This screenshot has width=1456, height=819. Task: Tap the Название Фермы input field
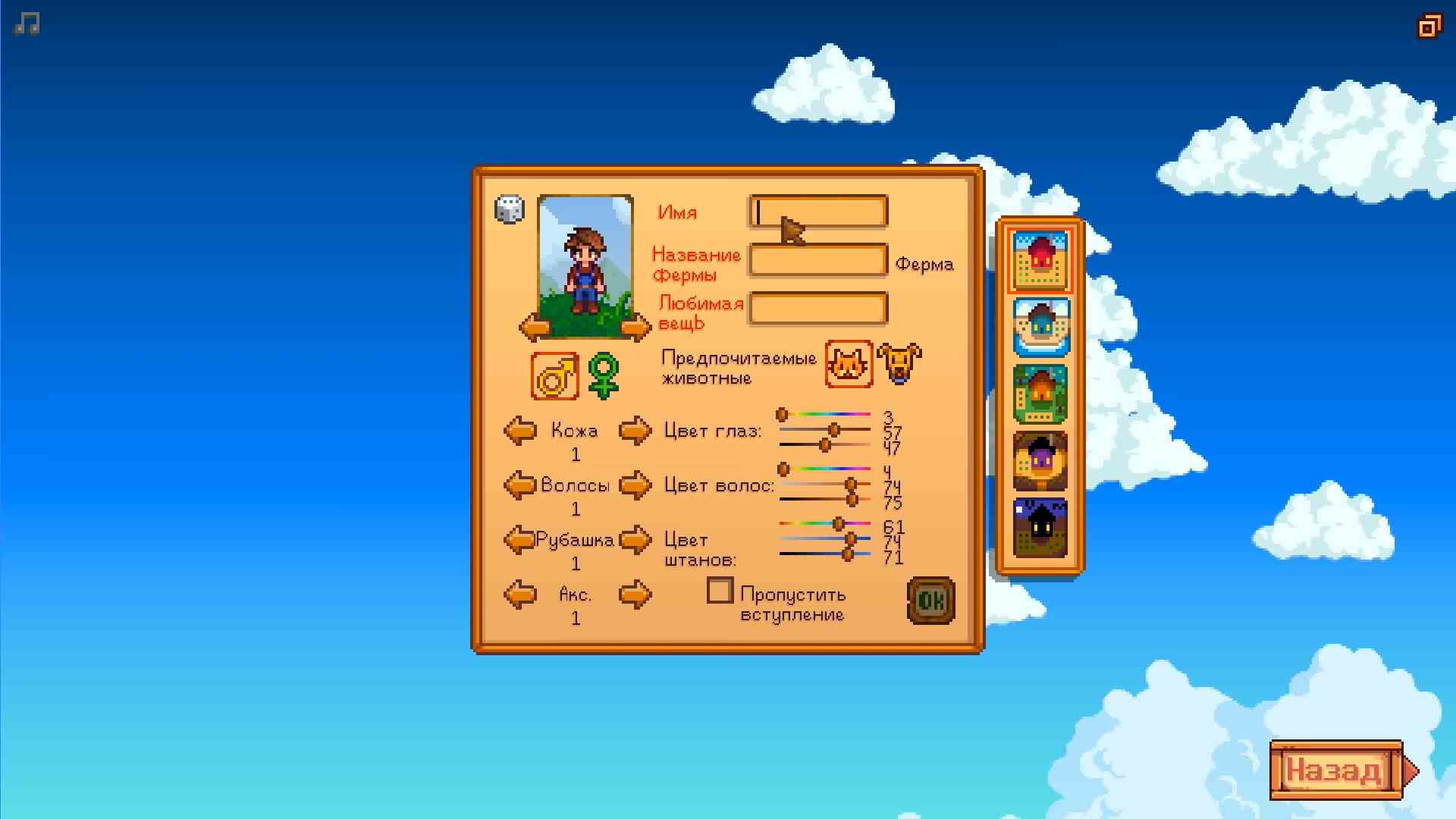coord(818,261)
